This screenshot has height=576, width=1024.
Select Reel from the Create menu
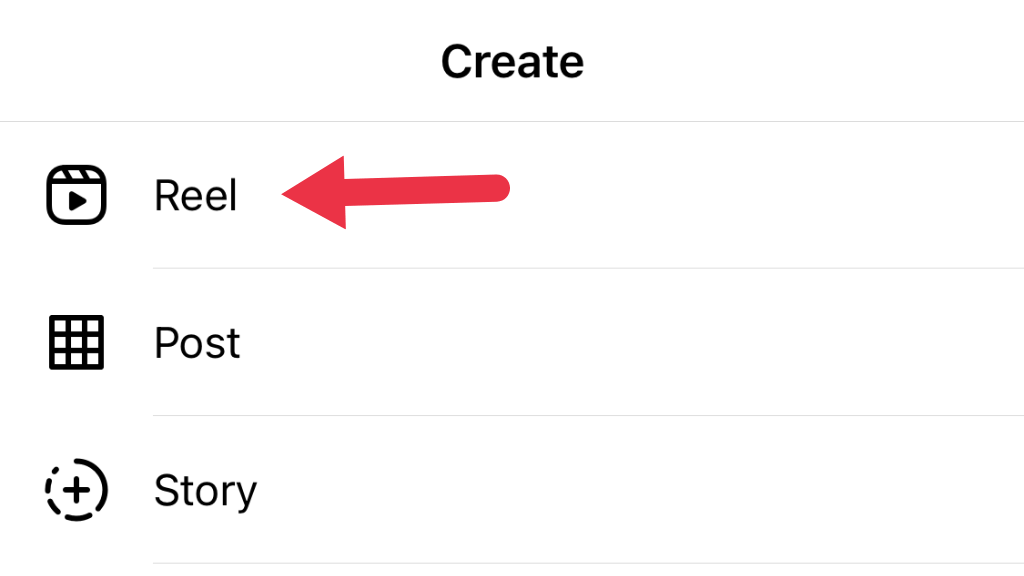pos(196,195)
